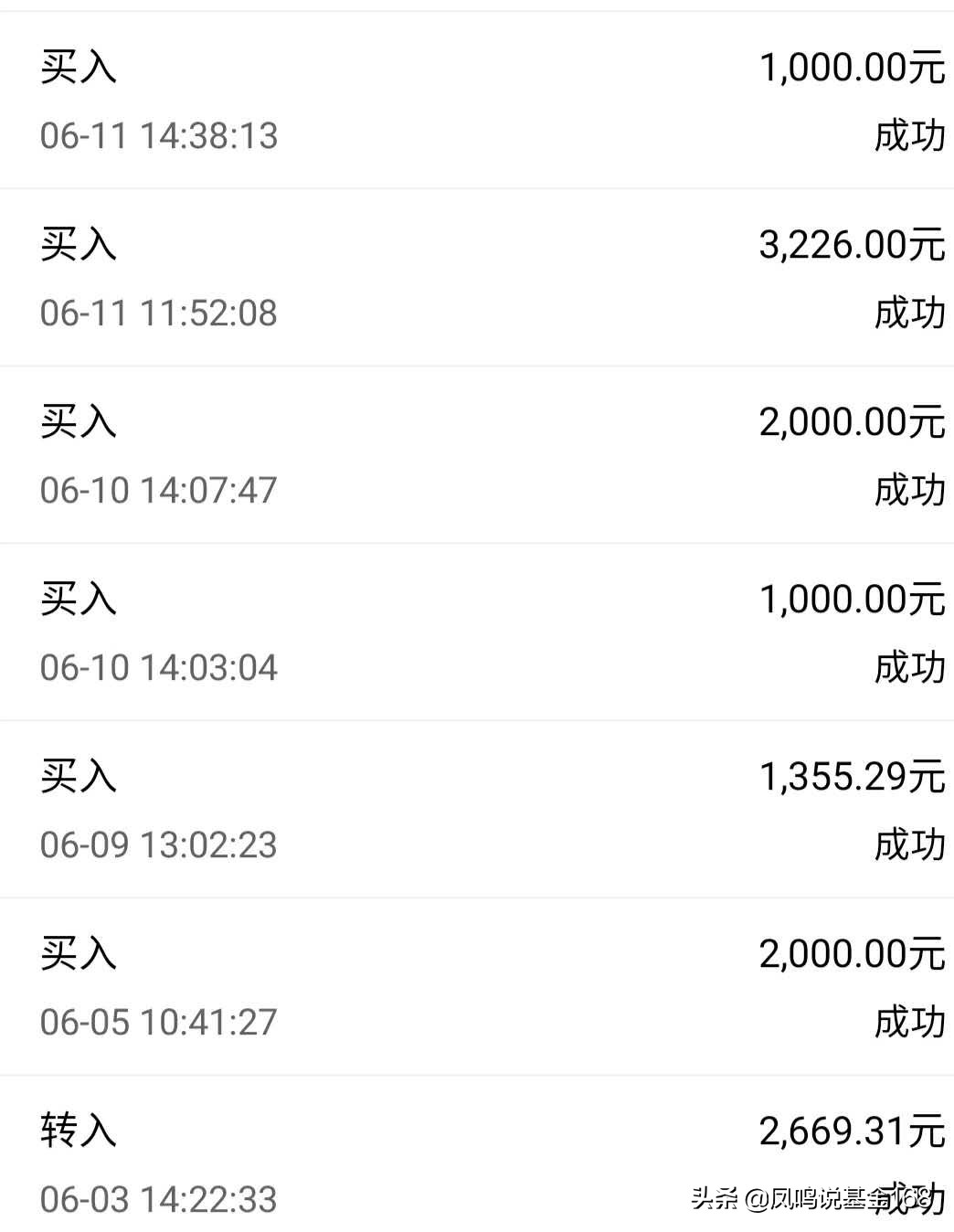
Task: Click timestamp 06-10 14:07:47
Action: 160,489
